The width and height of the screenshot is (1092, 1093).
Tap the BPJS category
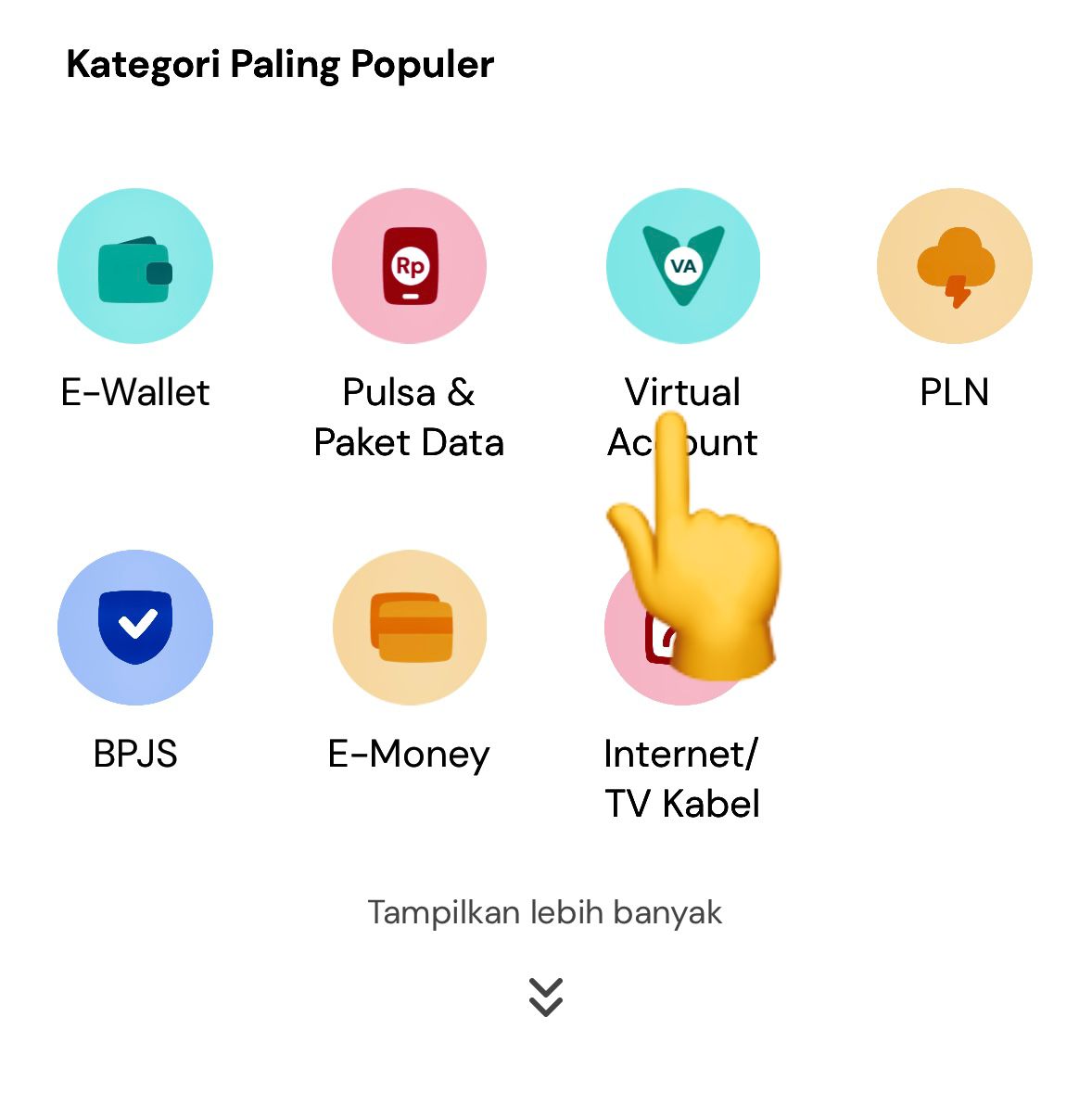135,628
